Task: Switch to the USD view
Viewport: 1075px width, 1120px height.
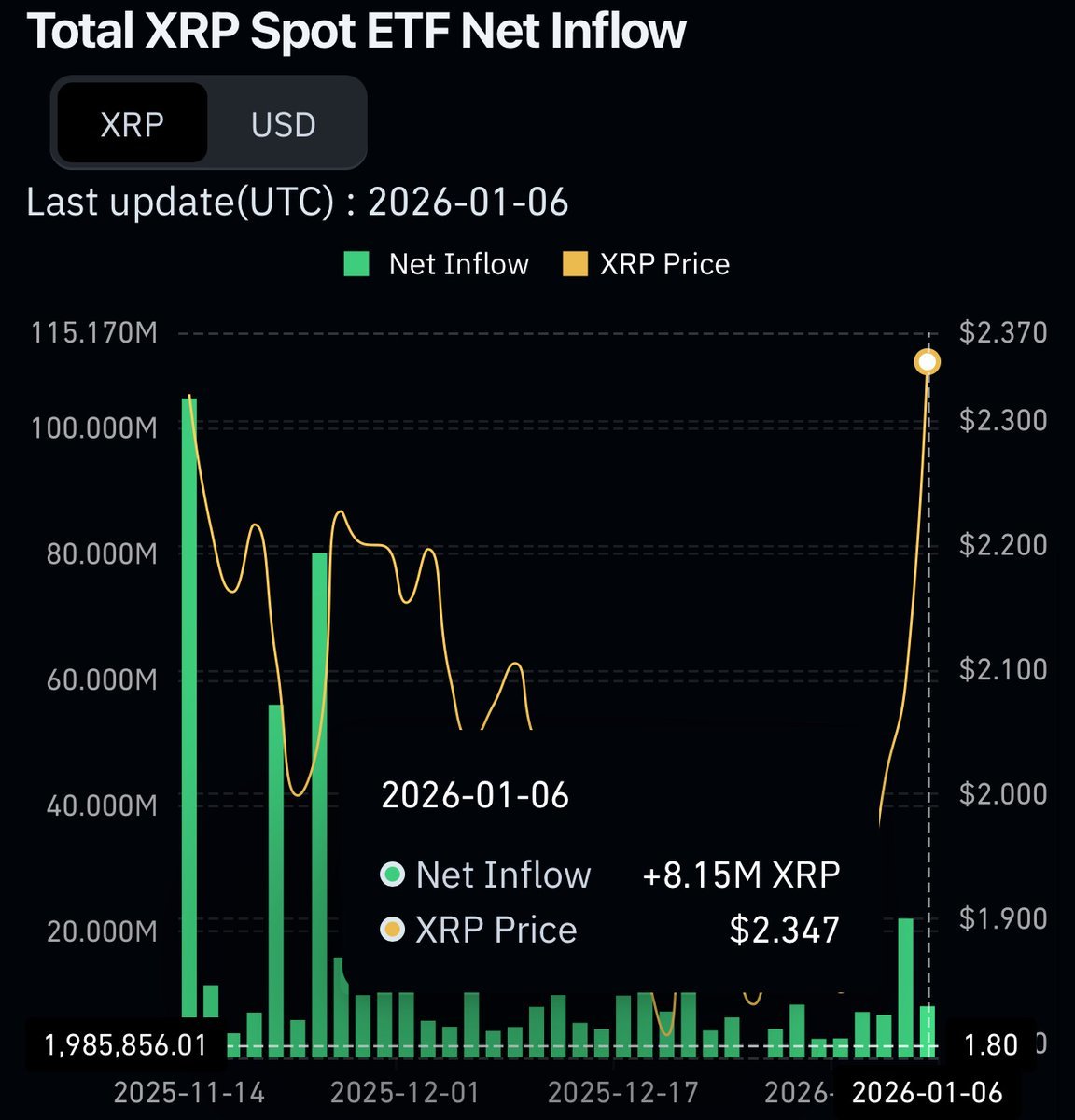Action: click(x=282, y=123)
